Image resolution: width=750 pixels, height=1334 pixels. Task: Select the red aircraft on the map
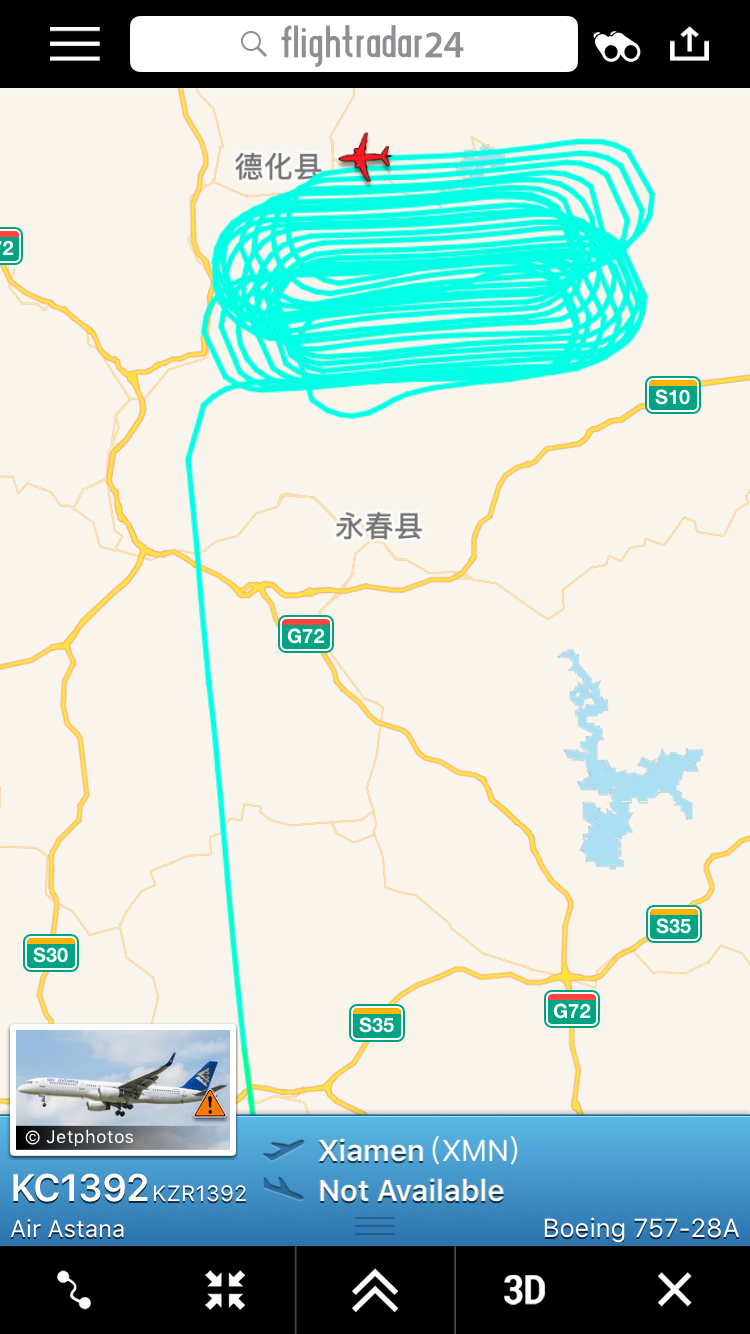[366, 157]
